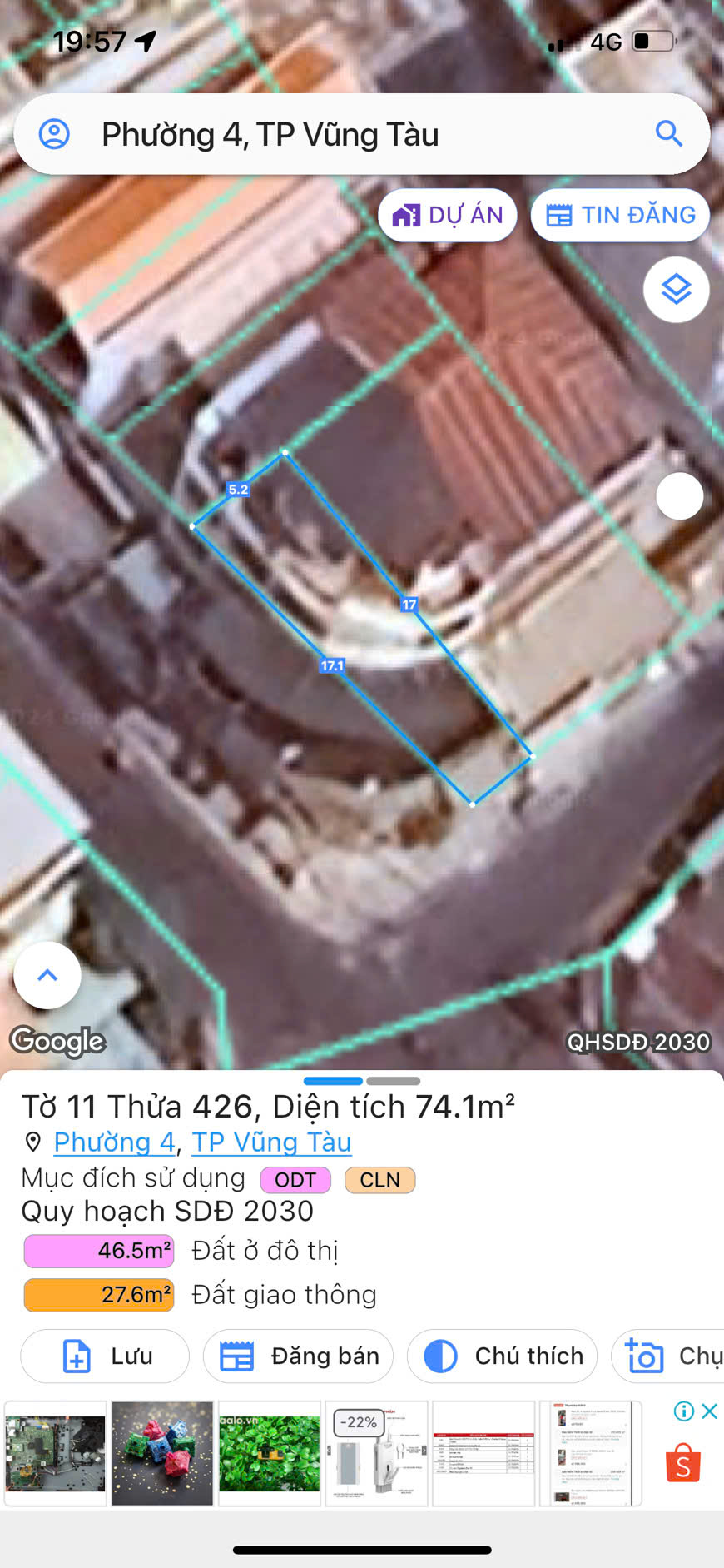Tap the search magnifier icon

coord(668,134)
